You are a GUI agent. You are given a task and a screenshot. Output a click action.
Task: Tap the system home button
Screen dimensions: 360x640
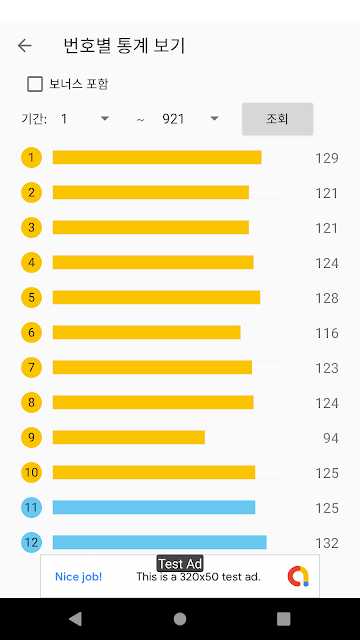180,619
